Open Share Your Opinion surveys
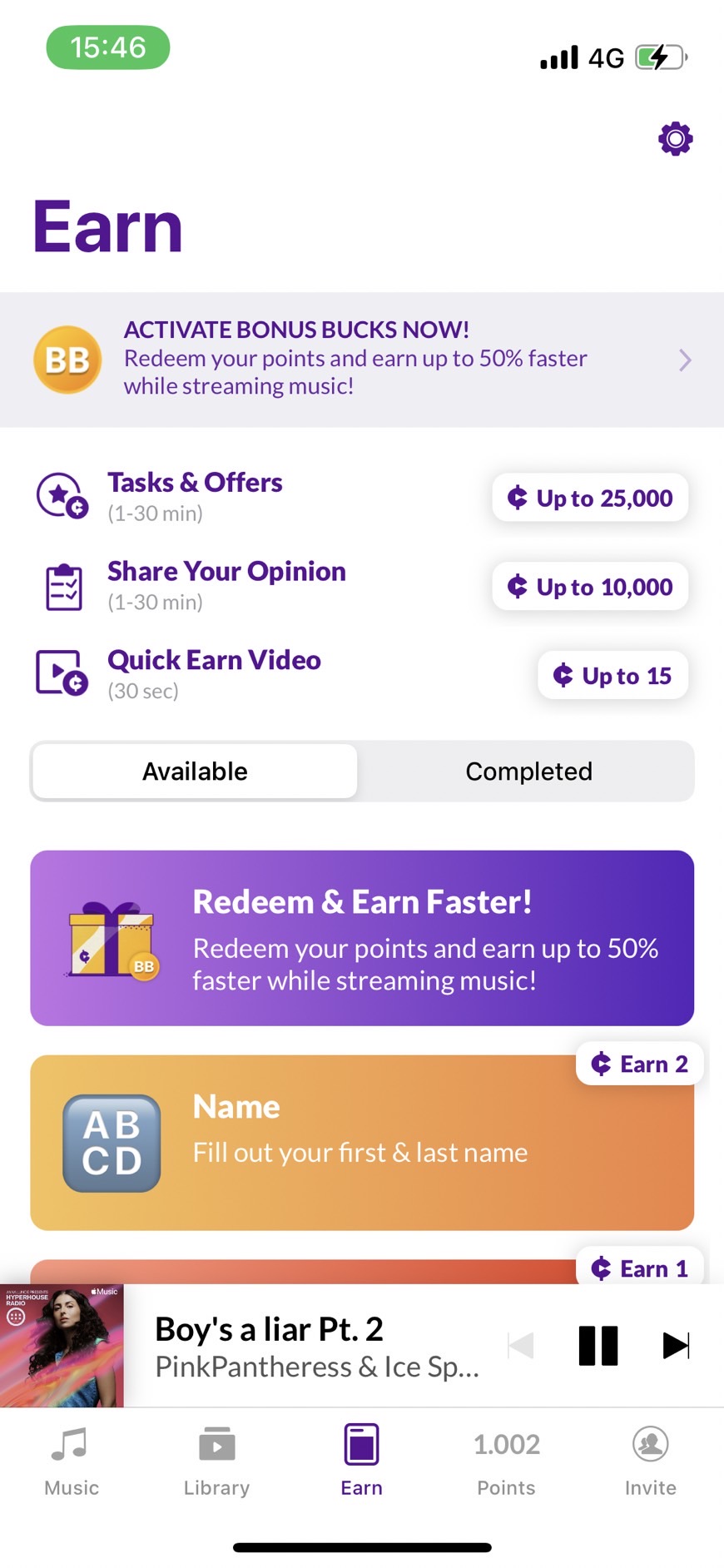The height and width of the screenshot is (1568, 724). (x=226, y=585)
